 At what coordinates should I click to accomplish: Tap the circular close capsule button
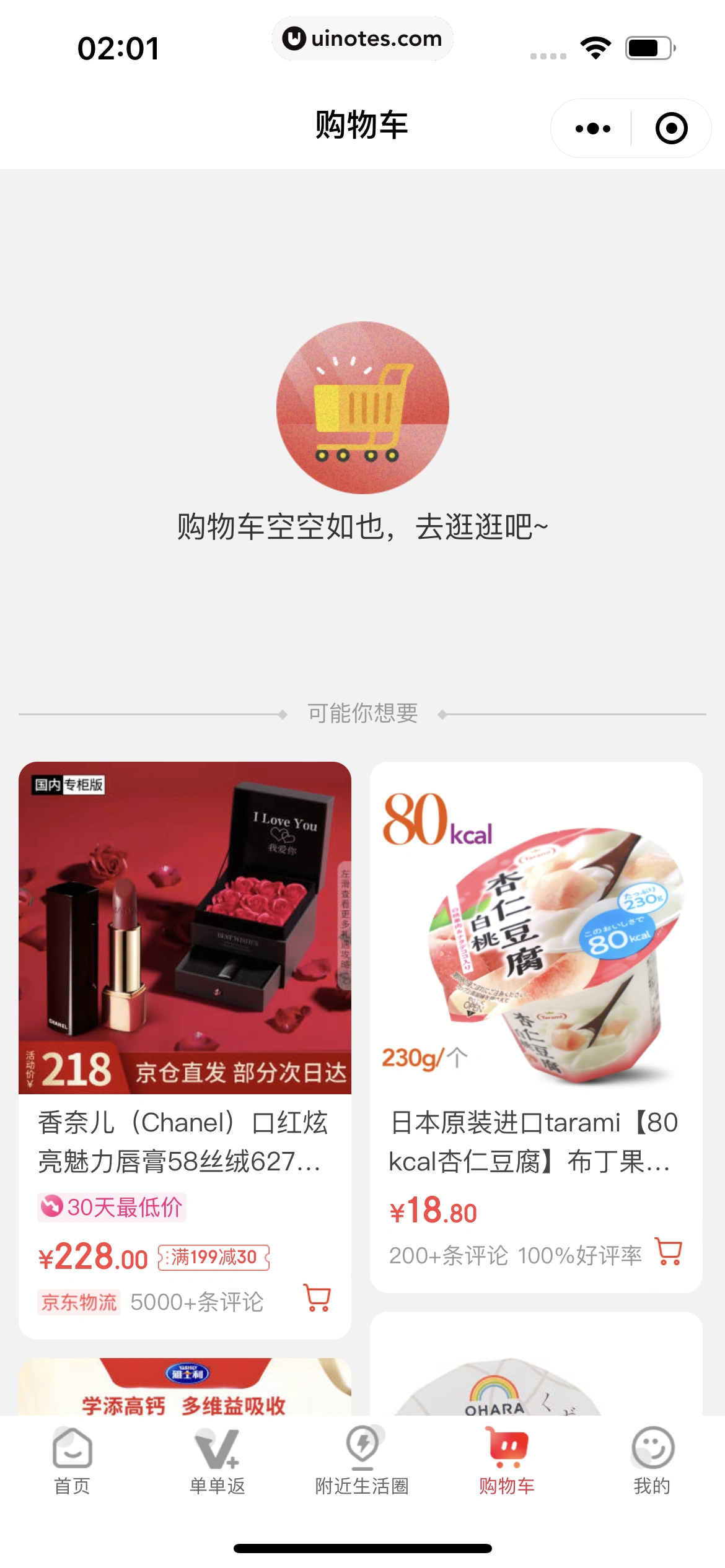(670, 128)
